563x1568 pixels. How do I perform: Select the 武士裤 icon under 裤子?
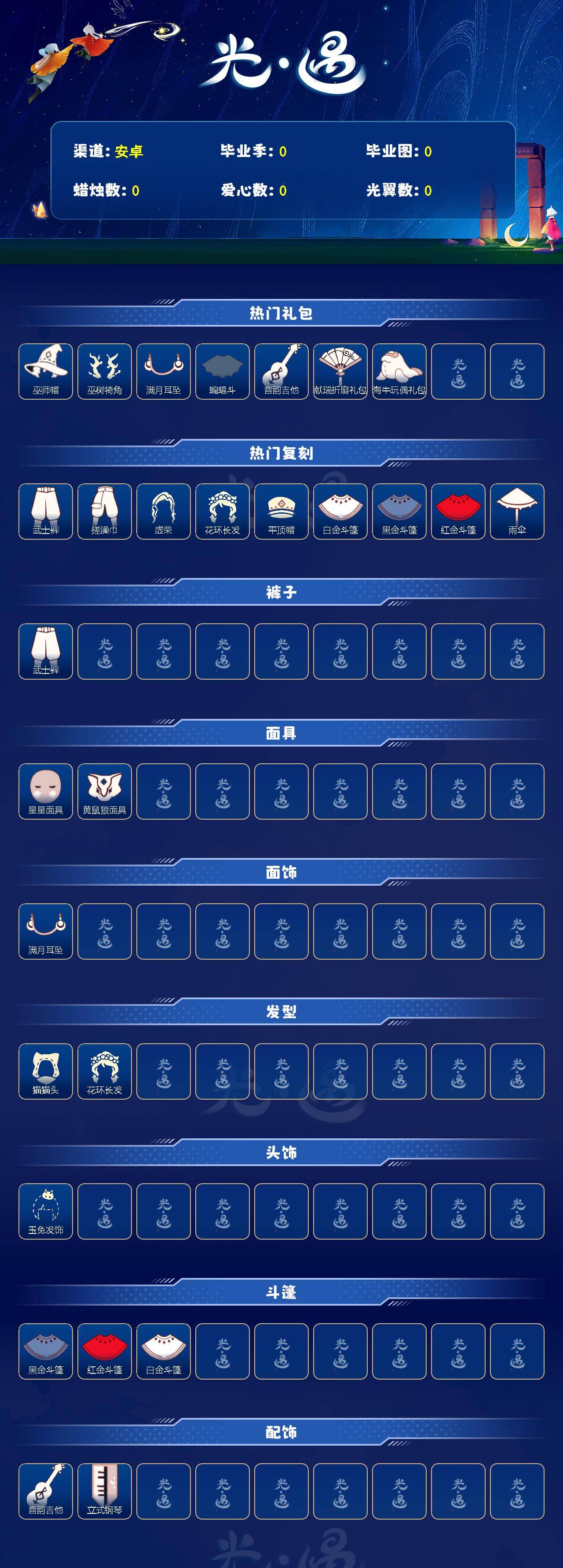46,651
